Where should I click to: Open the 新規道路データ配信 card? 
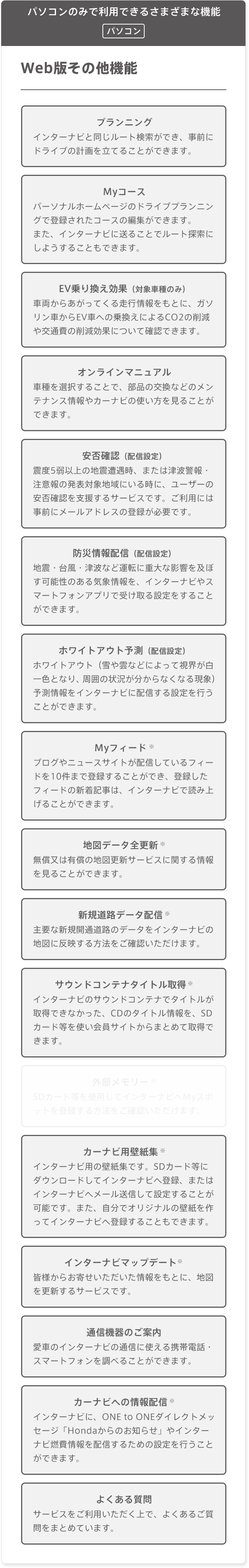[124, 929]
